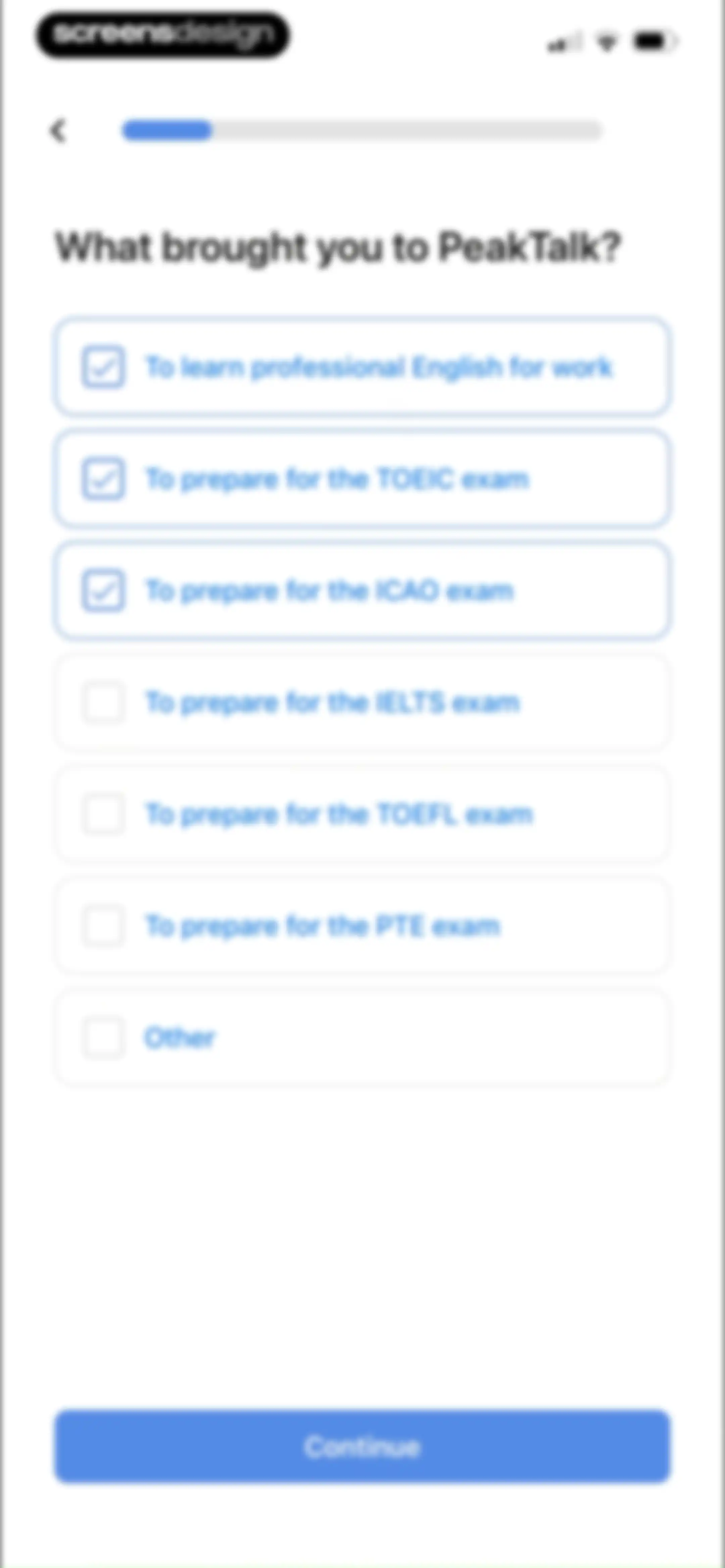Tick the Other option
The height and width of the screenshot is (1568, 725).
[362, 1037]
